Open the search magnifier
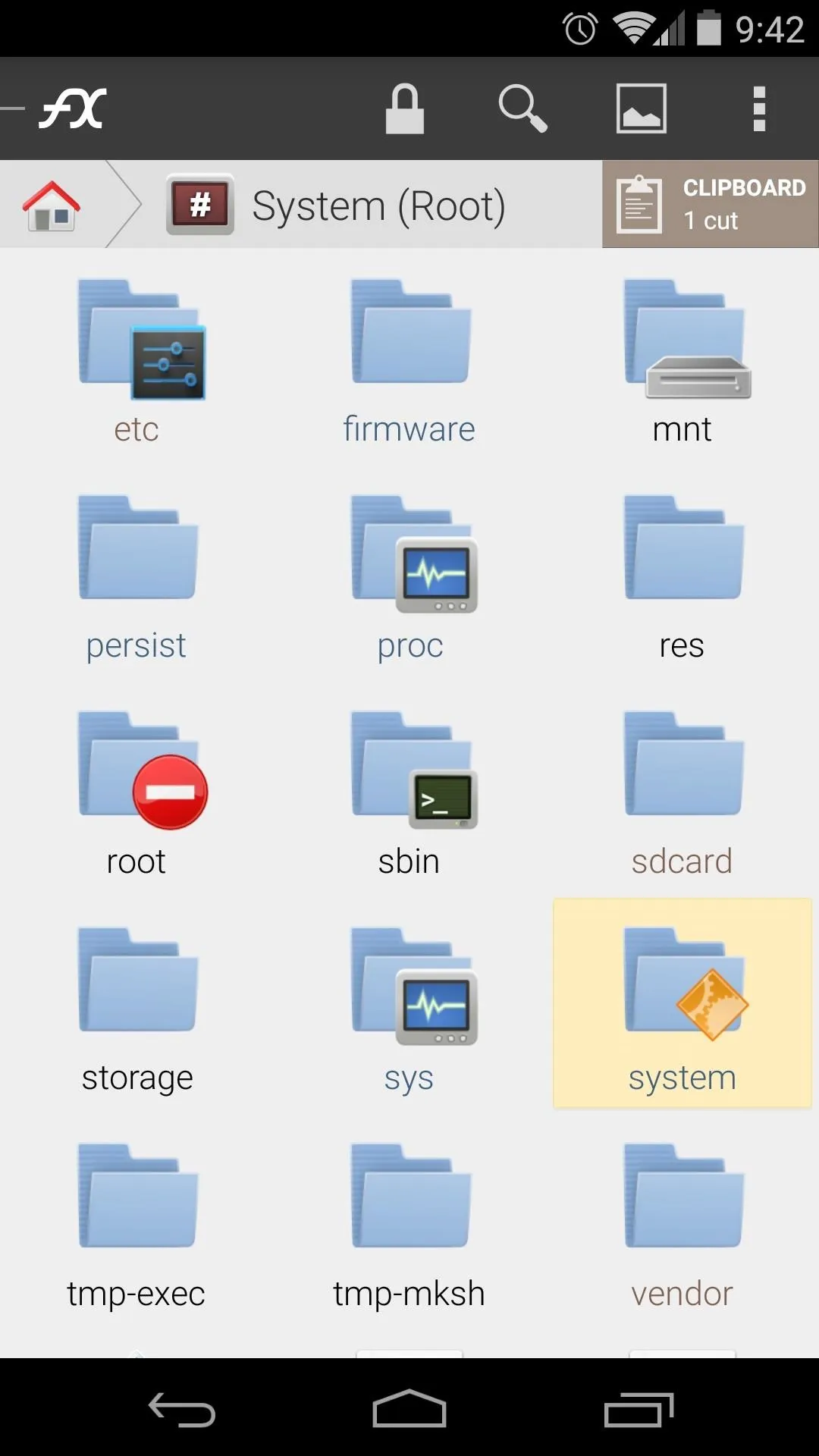Viewport: 819px width, 1456px height. point(522,108)
